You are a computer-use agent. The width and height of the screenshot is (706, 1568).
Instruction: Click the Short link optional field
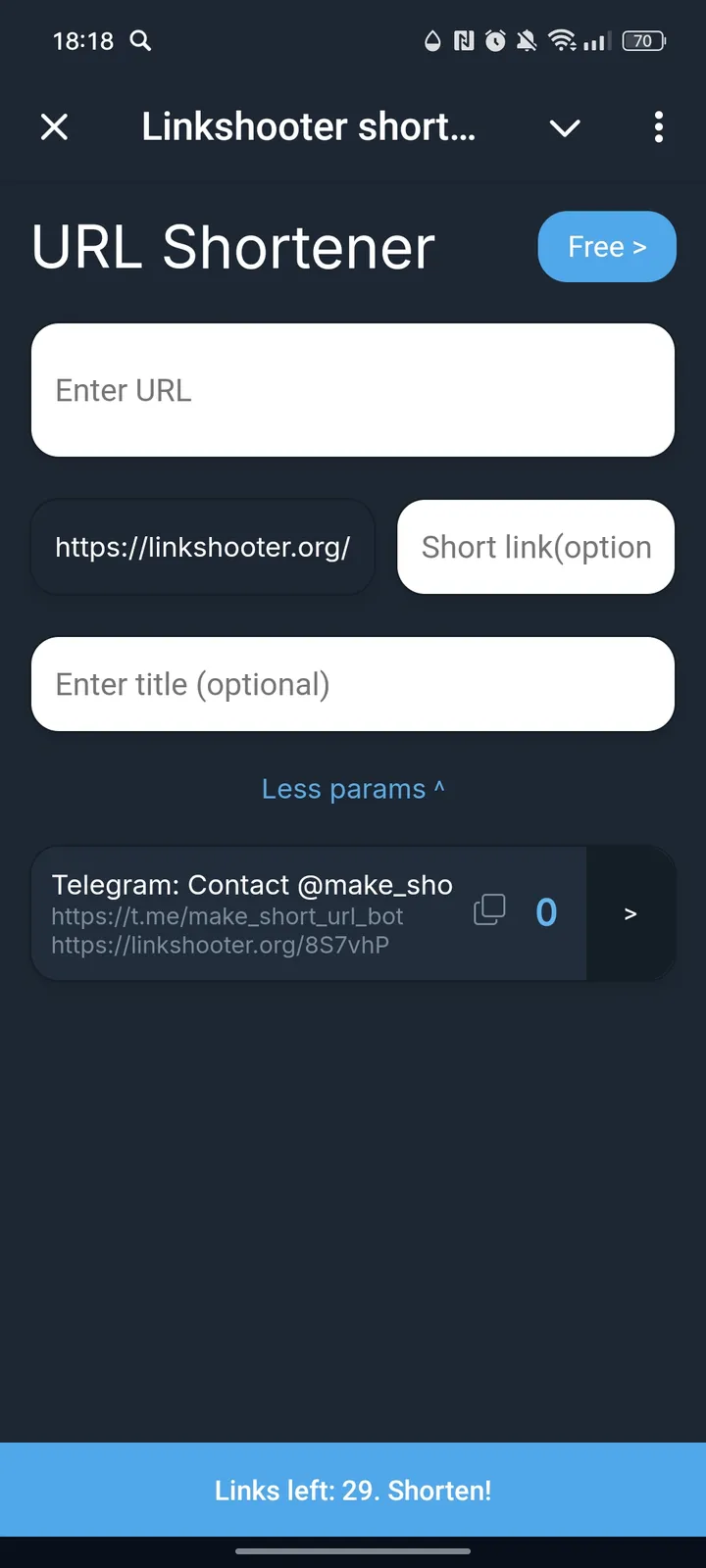534,547
